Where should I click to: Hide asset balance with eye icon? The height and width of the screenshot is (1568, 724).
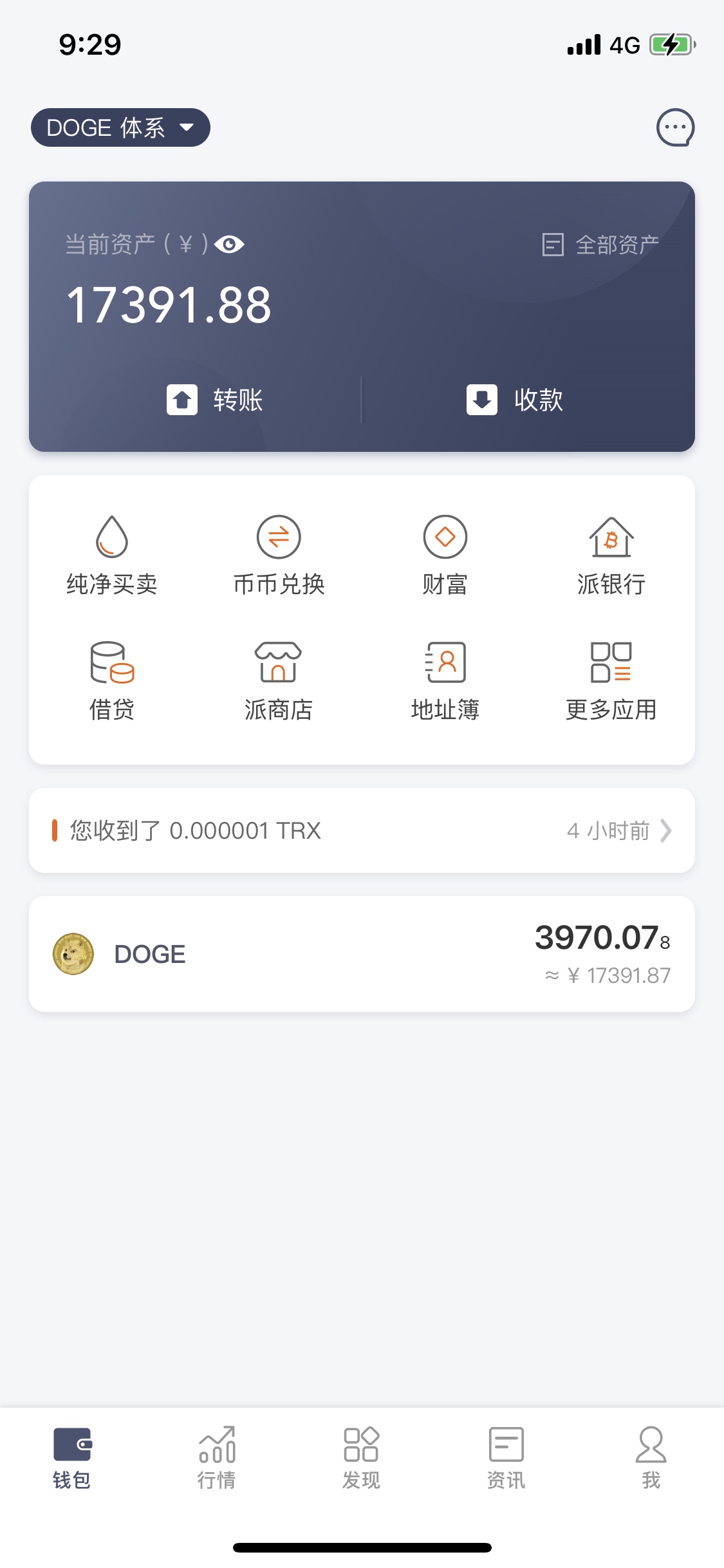pyautogui.click(x=229, y=245)
